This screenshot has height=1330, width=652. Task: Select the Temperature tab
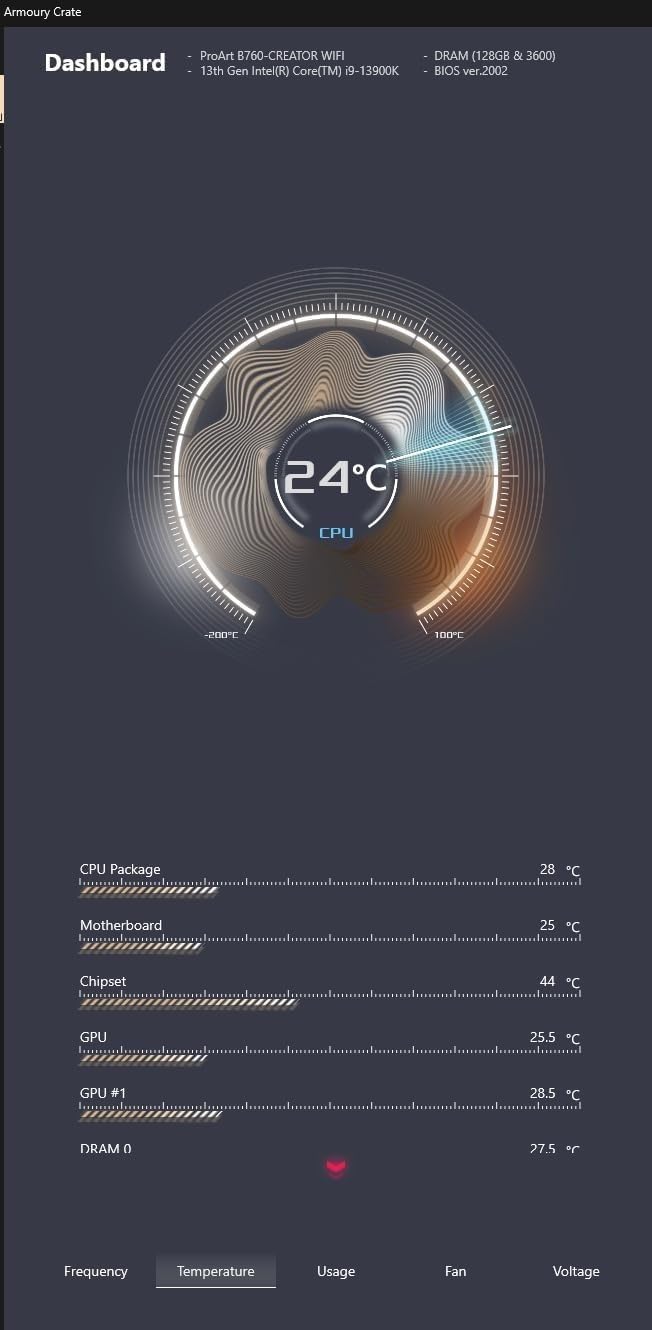[216, 1271]
